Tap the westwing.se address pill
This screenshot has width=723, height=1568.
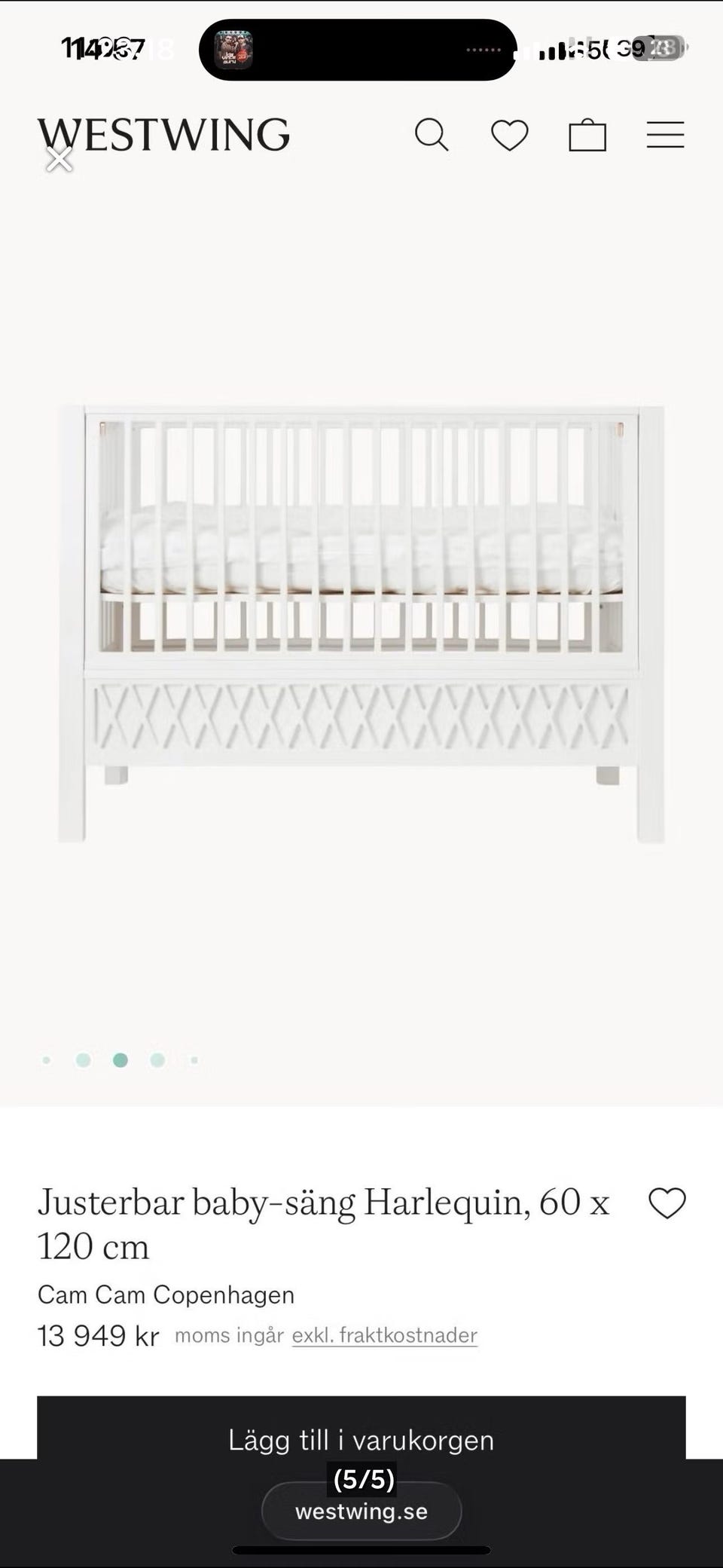361,1511
